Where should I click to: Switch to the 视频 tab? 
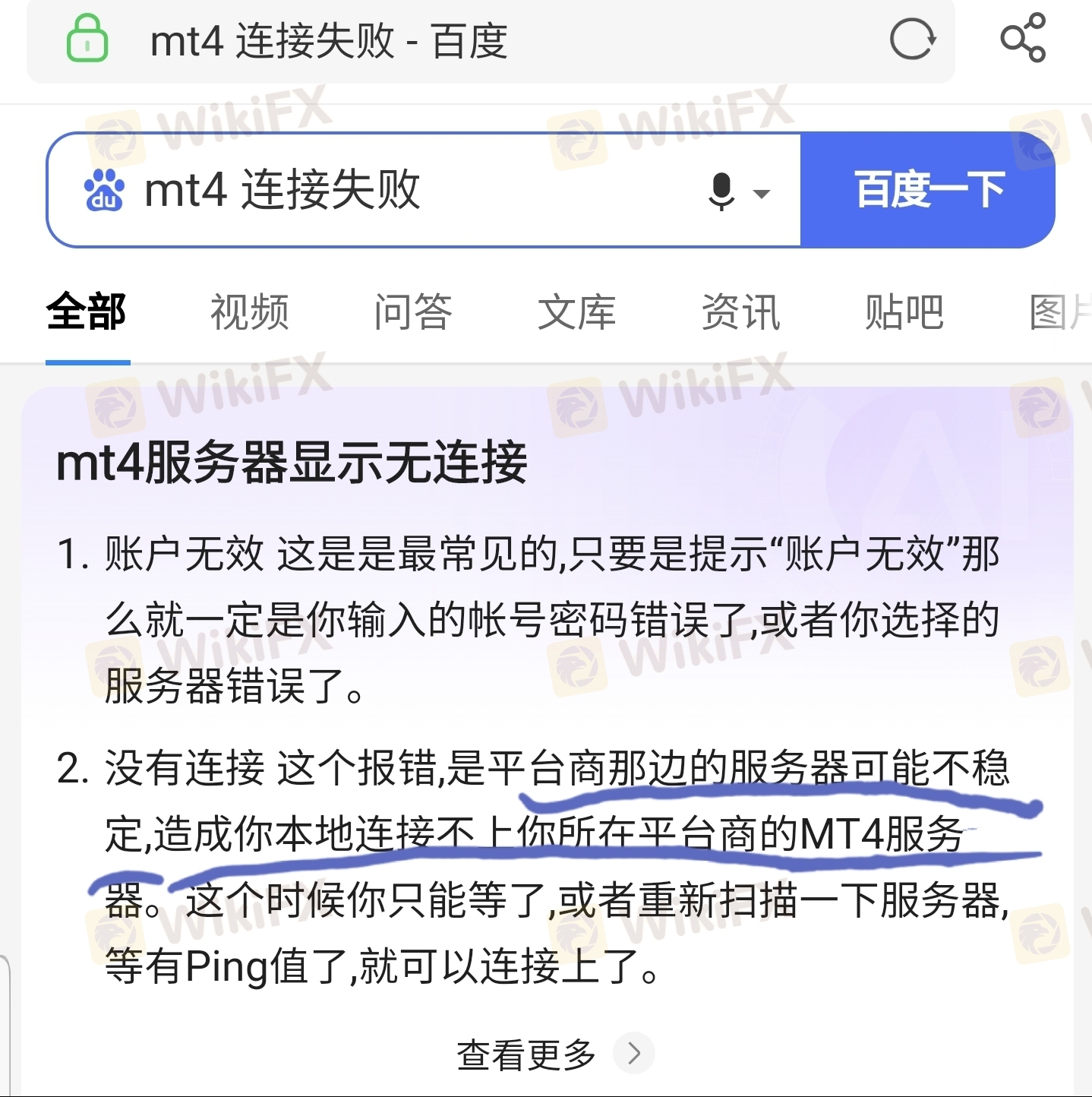[x=250, y=312]
